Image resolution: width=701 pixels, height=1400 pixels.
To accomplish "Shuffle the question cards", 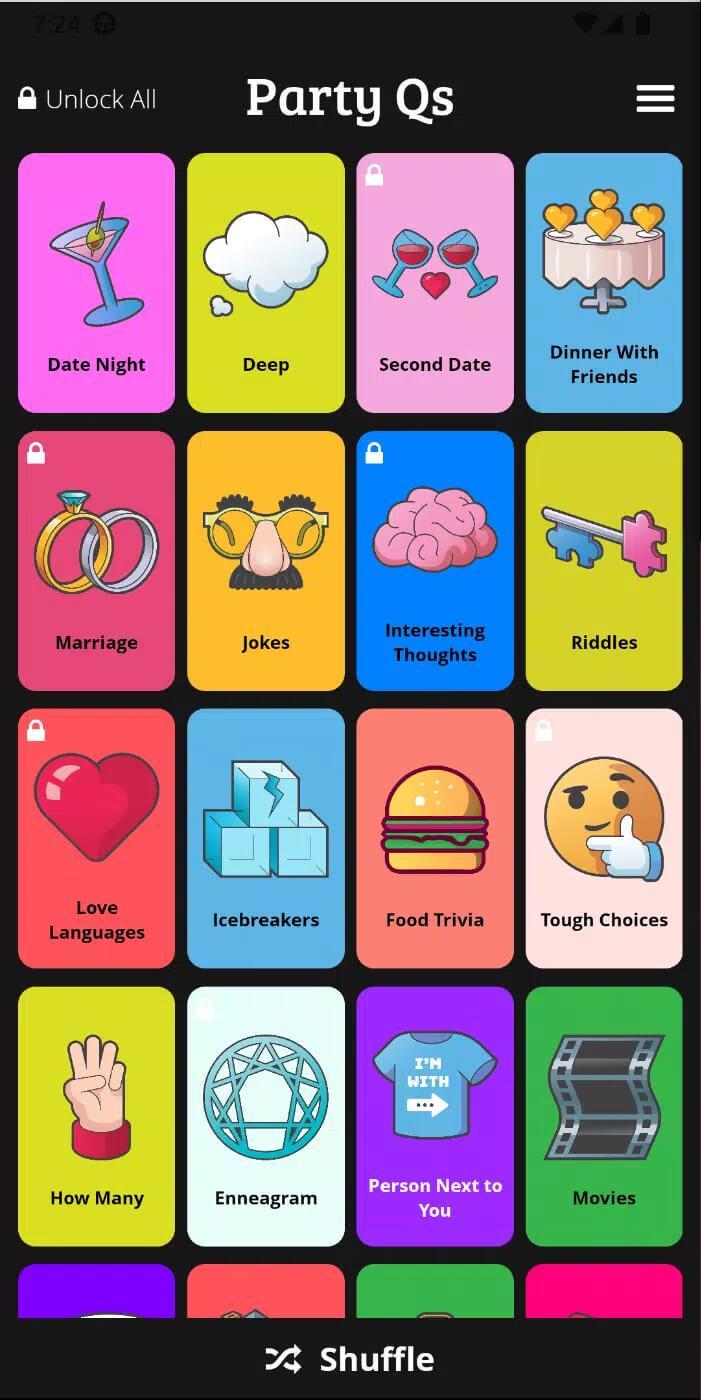I will (350, 1359).
